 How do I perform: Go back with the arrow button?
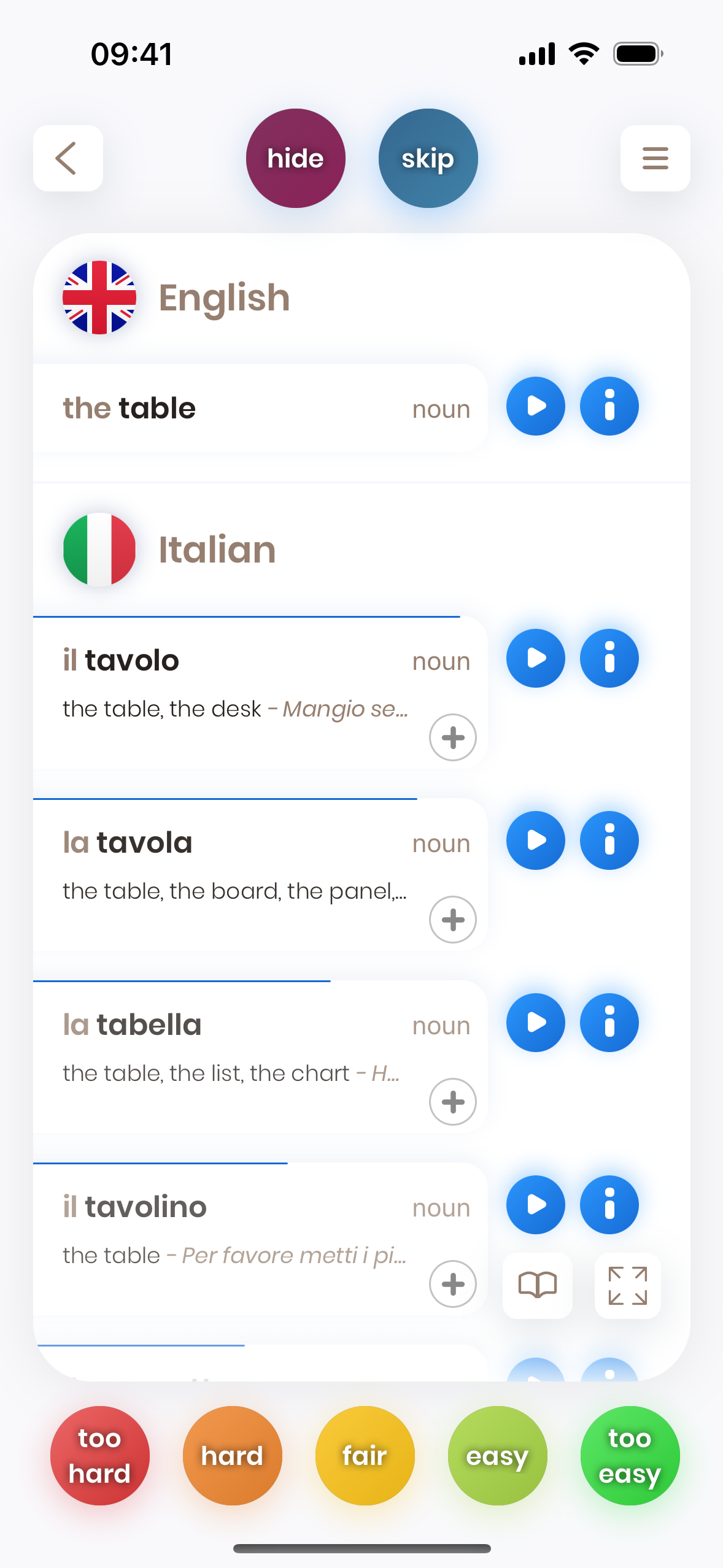click(68, 158)
